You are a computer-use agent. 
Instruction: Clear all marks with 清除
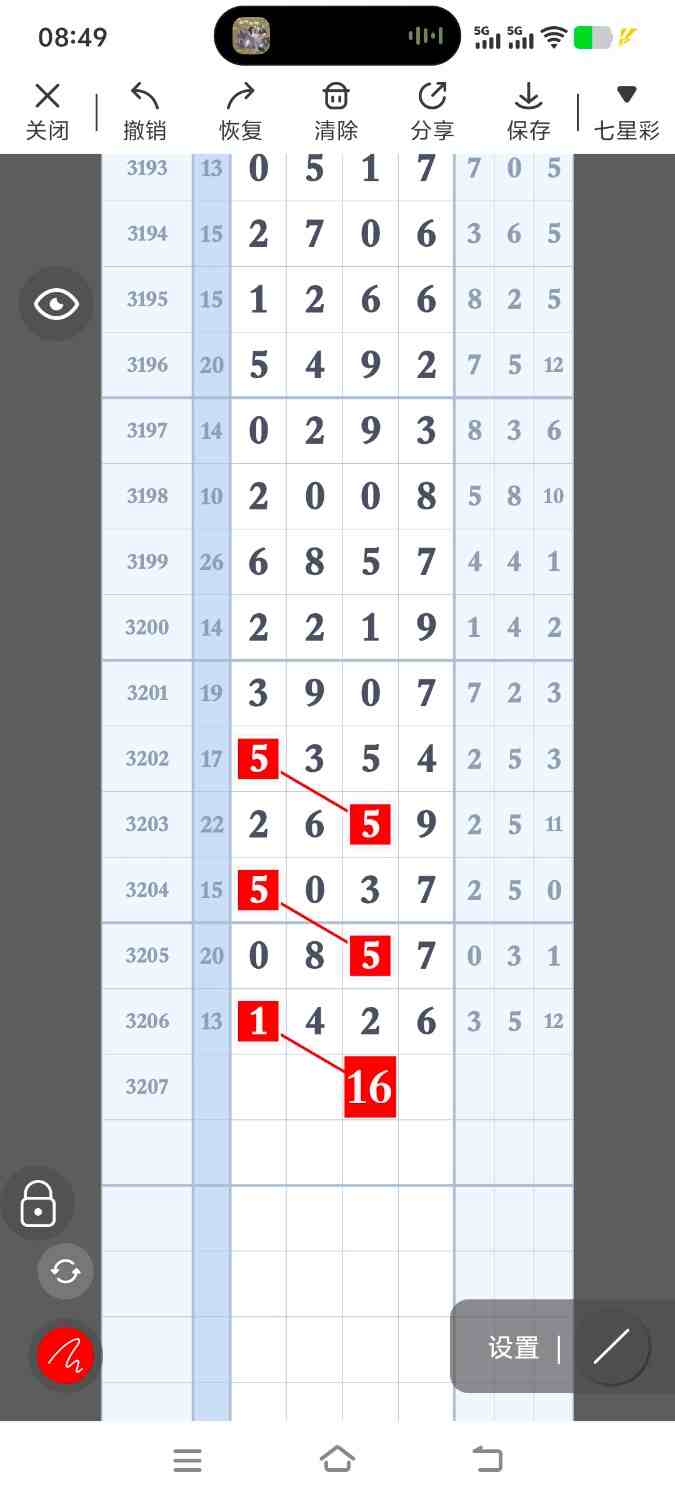pyautogui.click(x=336, y=111)
